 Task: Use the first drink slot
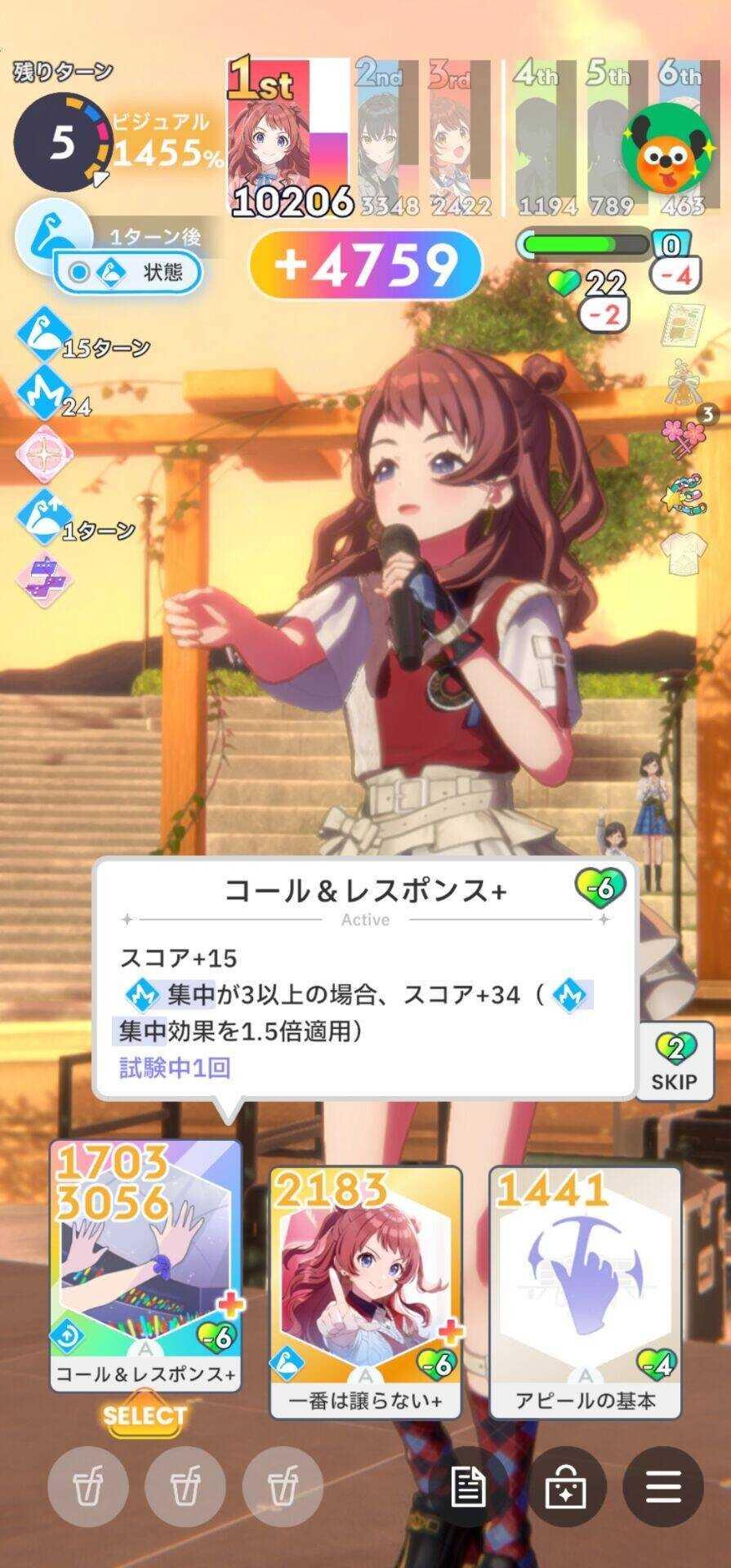pos(87,1485)
